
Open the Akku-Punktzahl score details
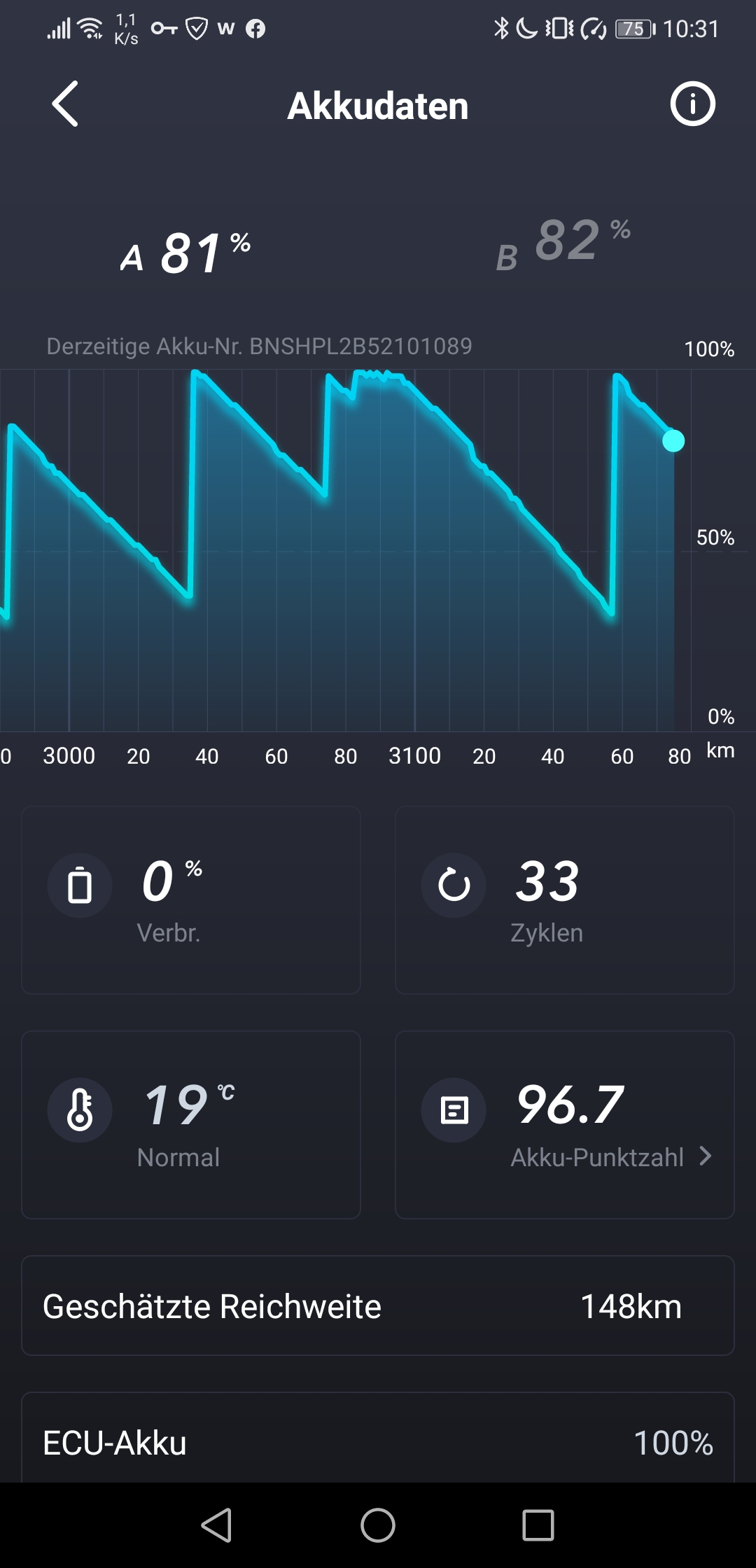point(610,1156)
